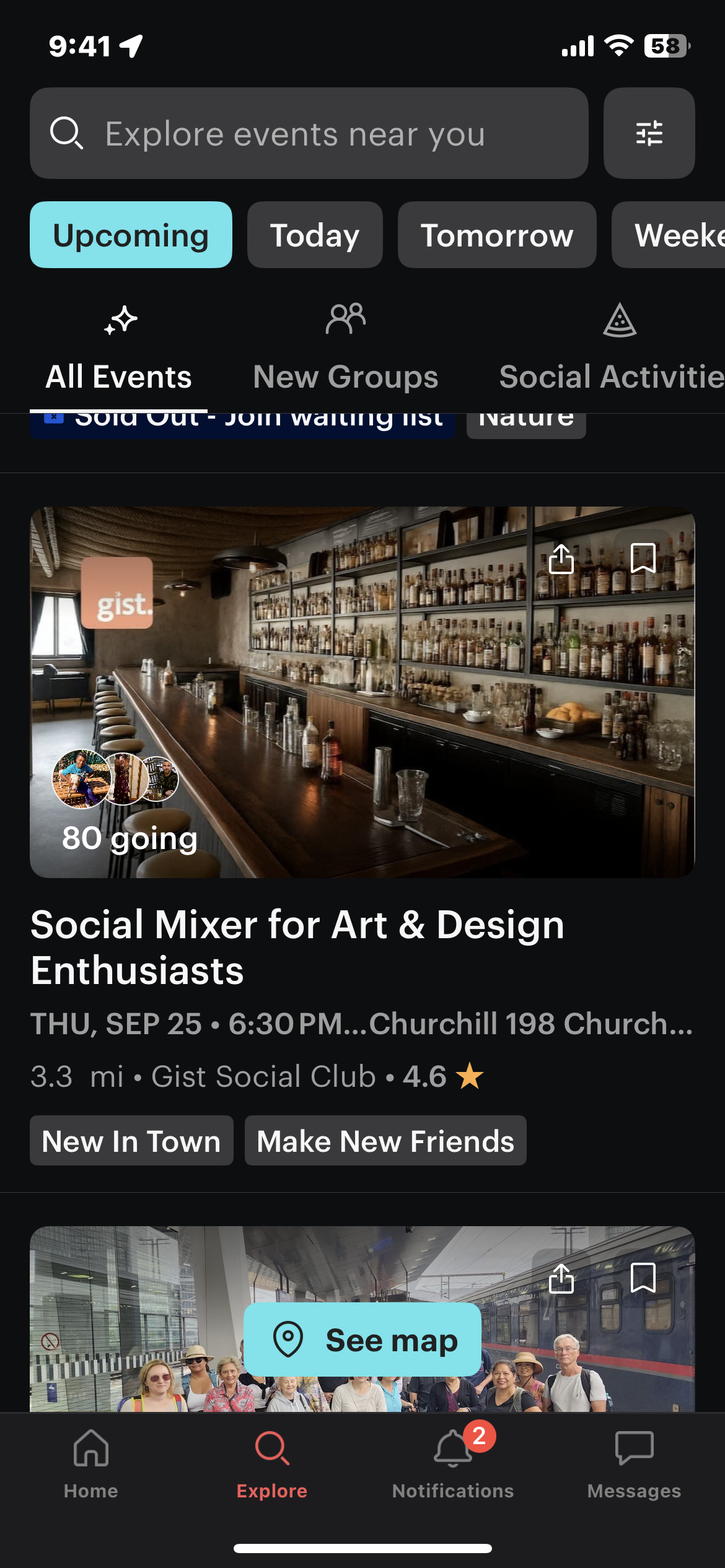Open the Social Mixer for Art & Design Enthusiasts event
The width and height of the screenshot is (725, 1568).
click(297, 946)
